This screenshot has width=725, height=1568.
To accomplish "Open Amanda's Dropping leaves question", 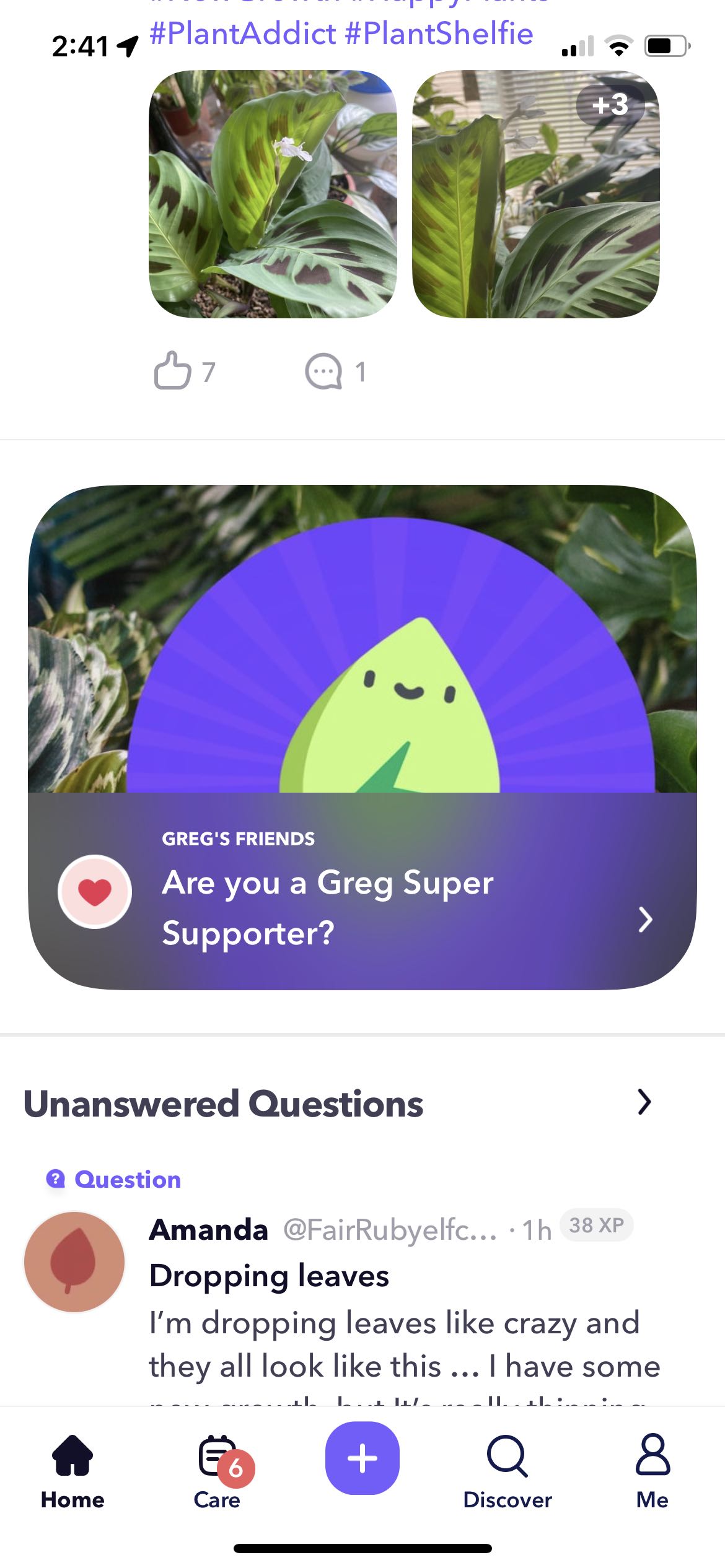I will [x=270, y=1276].
